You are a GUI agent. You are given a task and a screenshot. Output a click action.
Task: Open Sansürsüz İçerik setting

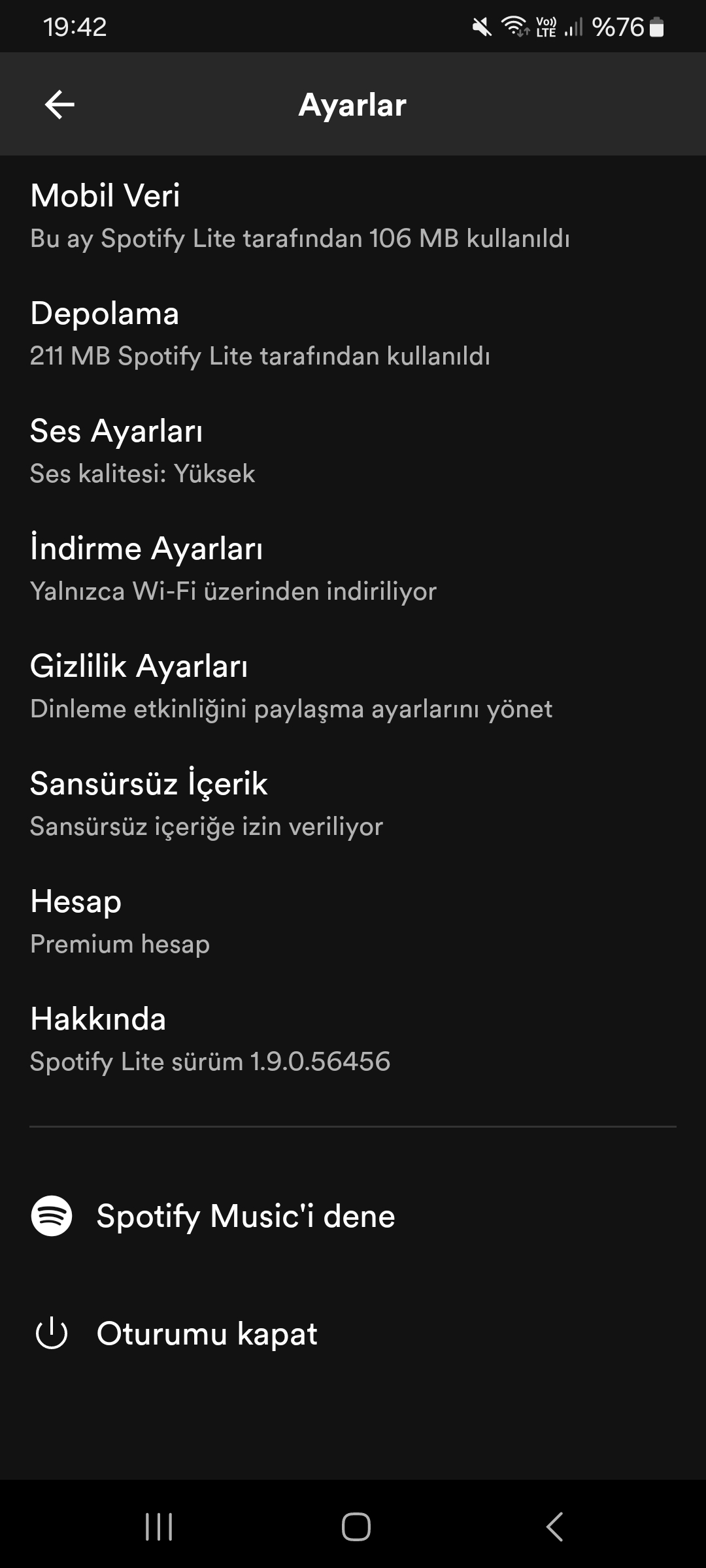207,804
